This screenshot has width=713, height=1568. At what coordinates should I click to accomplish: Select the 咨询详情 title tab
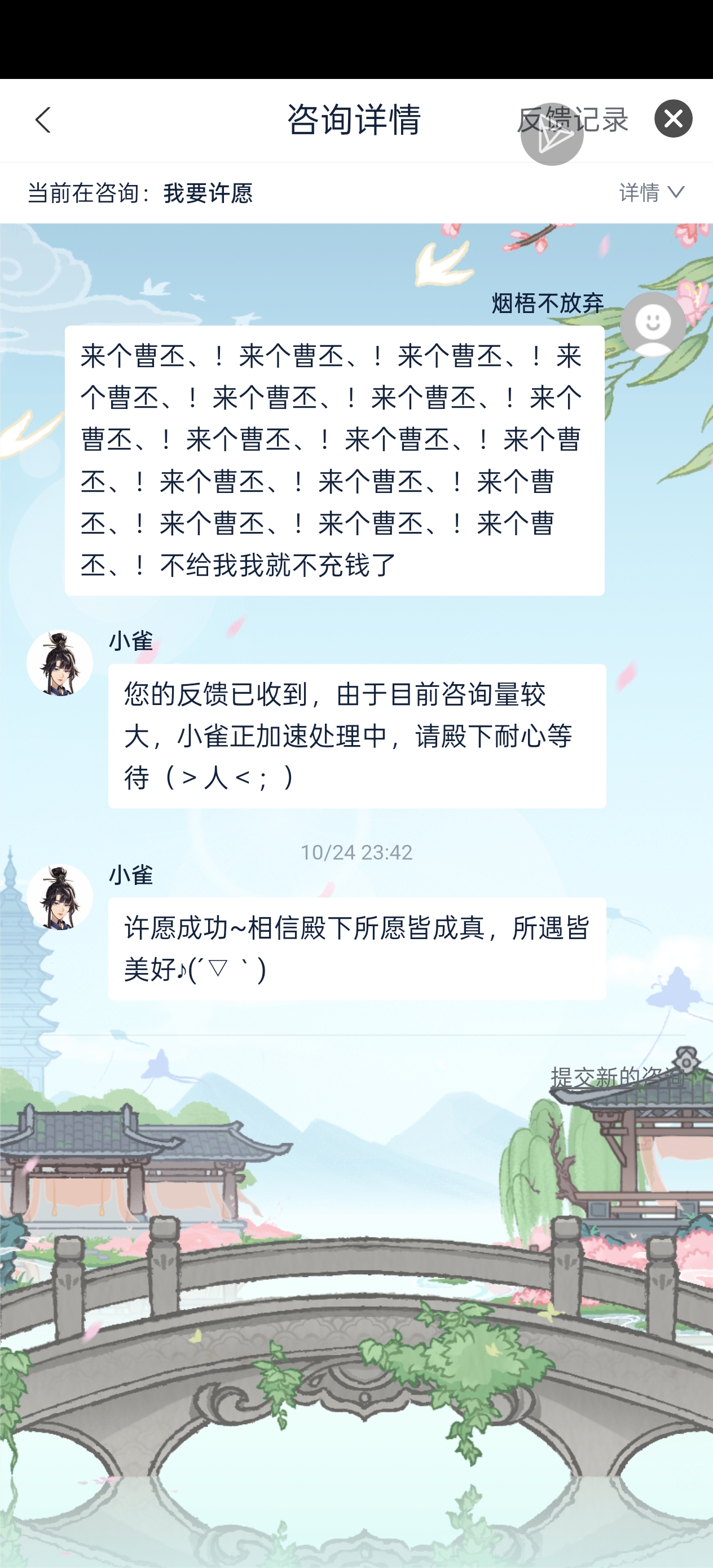355,120
